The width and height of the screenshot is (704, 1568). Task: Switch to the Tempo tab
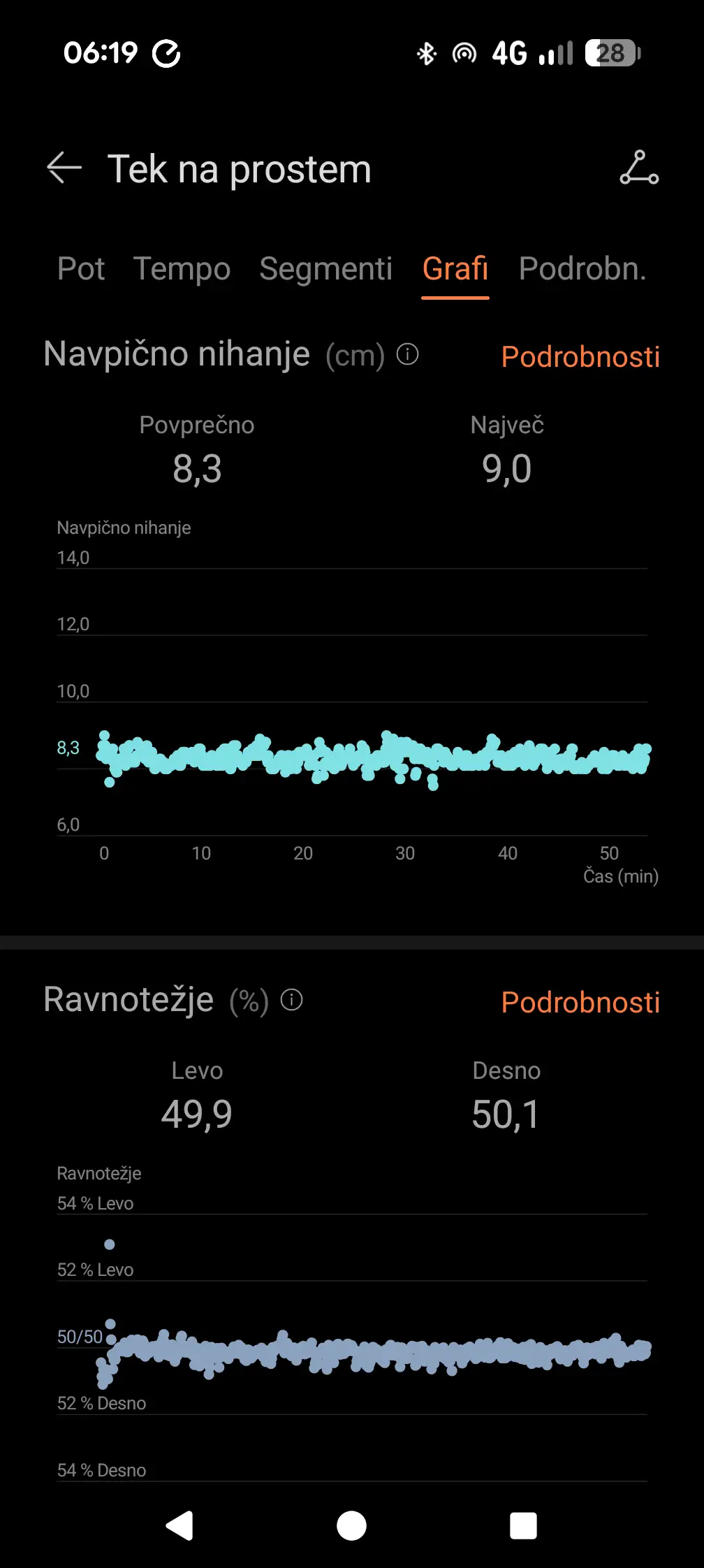(x=182, y=269)
